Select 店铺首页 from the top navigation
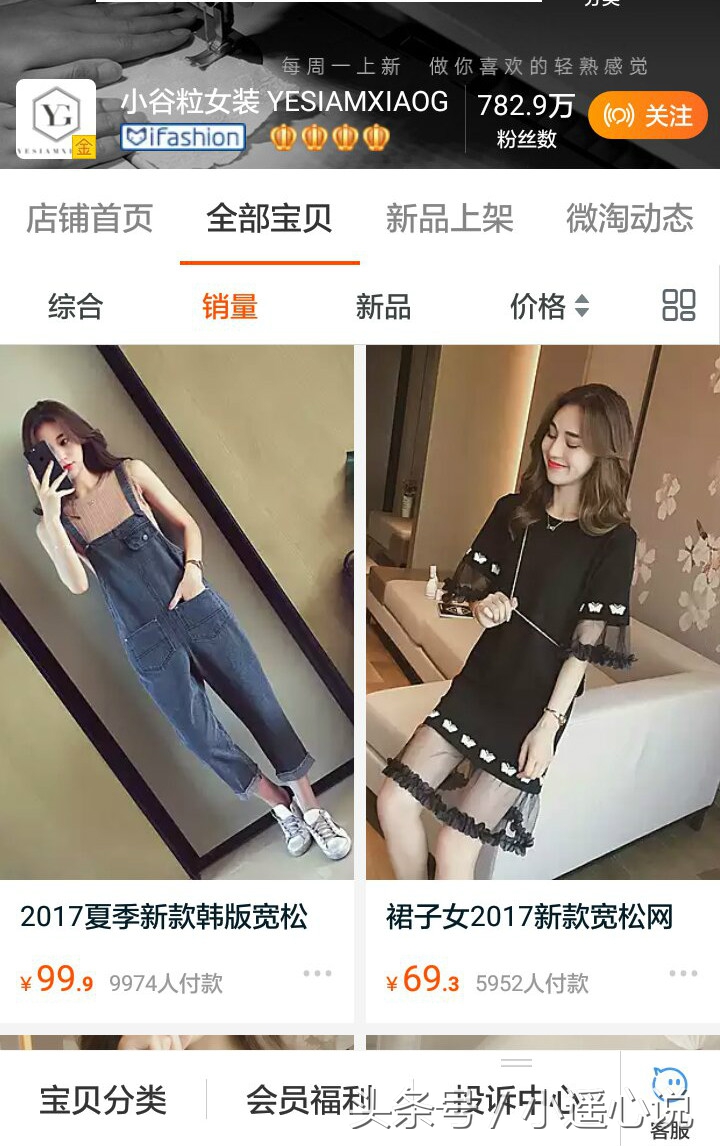 coord(89,219)
